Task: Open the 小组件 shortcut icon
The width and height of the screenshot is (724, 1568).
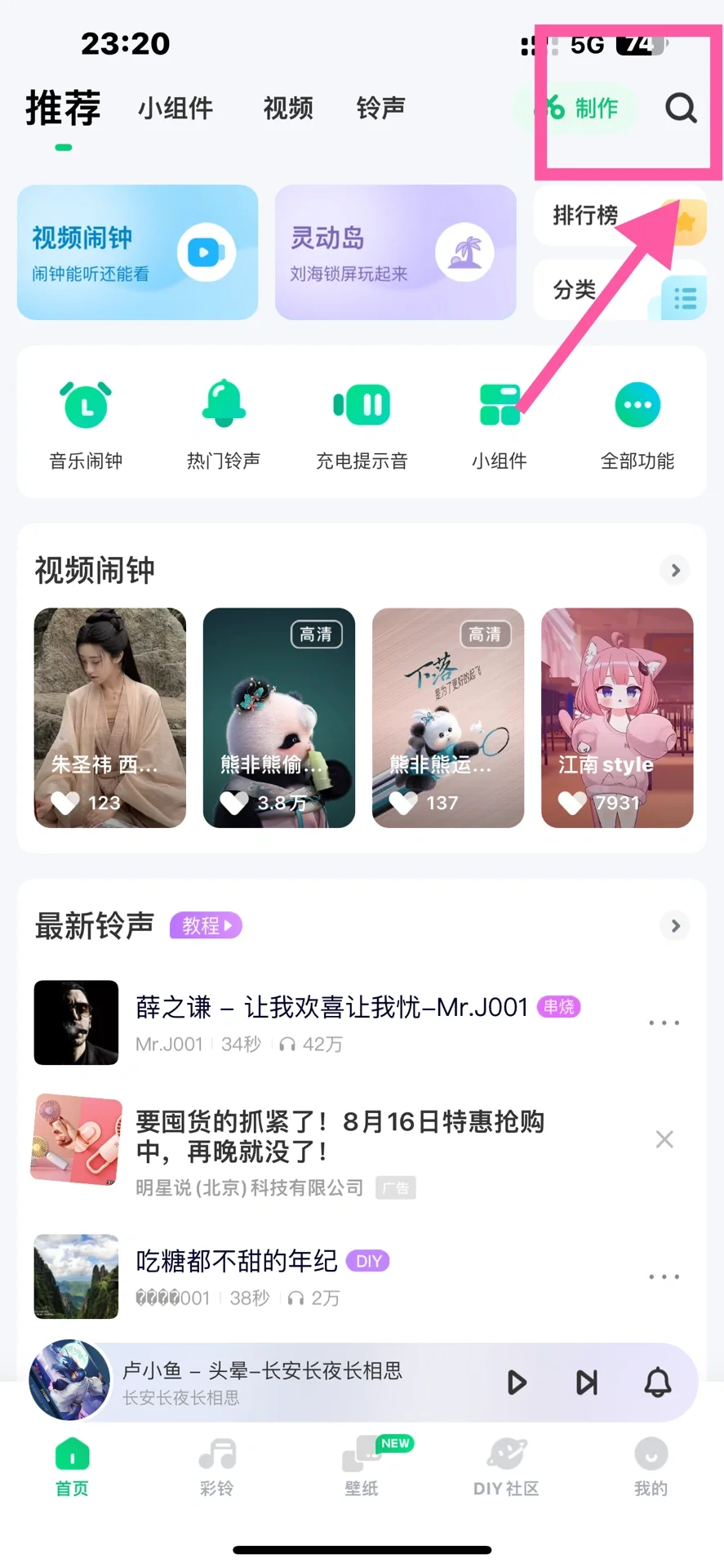Action: (499, 404)
